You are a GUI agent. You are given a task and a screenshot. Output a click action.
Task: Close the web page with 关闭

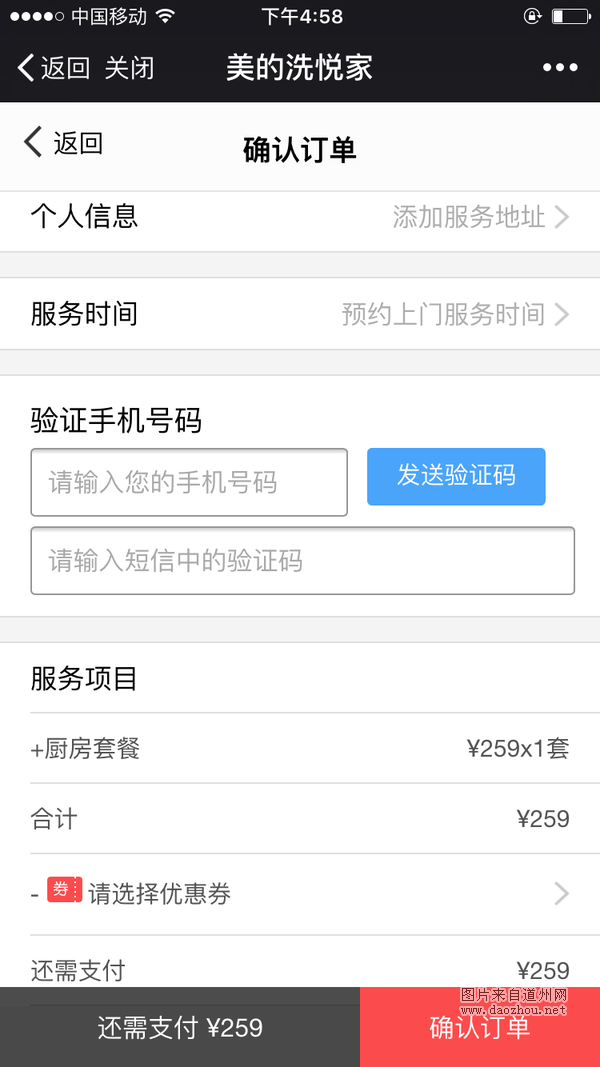point(130,68)
